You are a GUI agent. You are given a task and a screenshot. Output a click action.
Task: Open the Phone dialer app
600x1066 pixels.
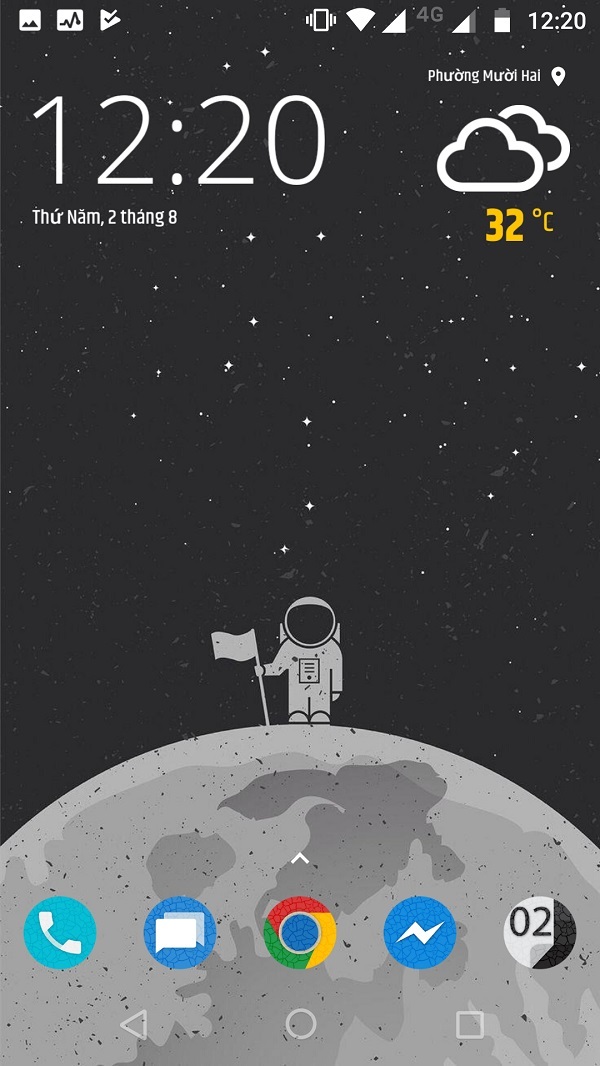click(x=60, y=933)
